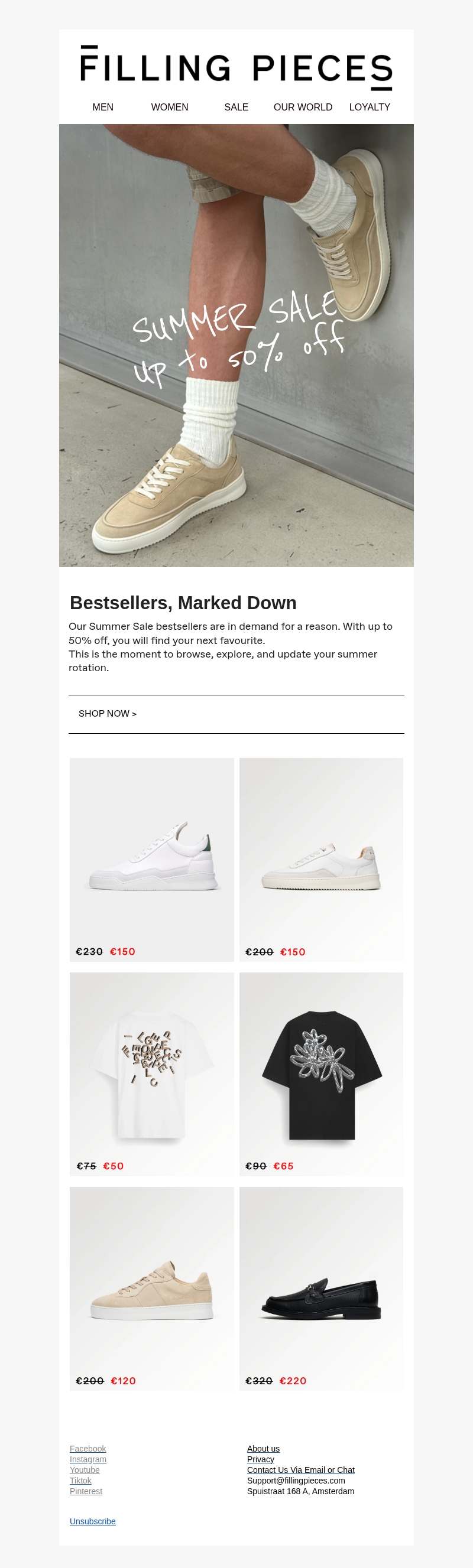Follow the Facebook link

88,1448
